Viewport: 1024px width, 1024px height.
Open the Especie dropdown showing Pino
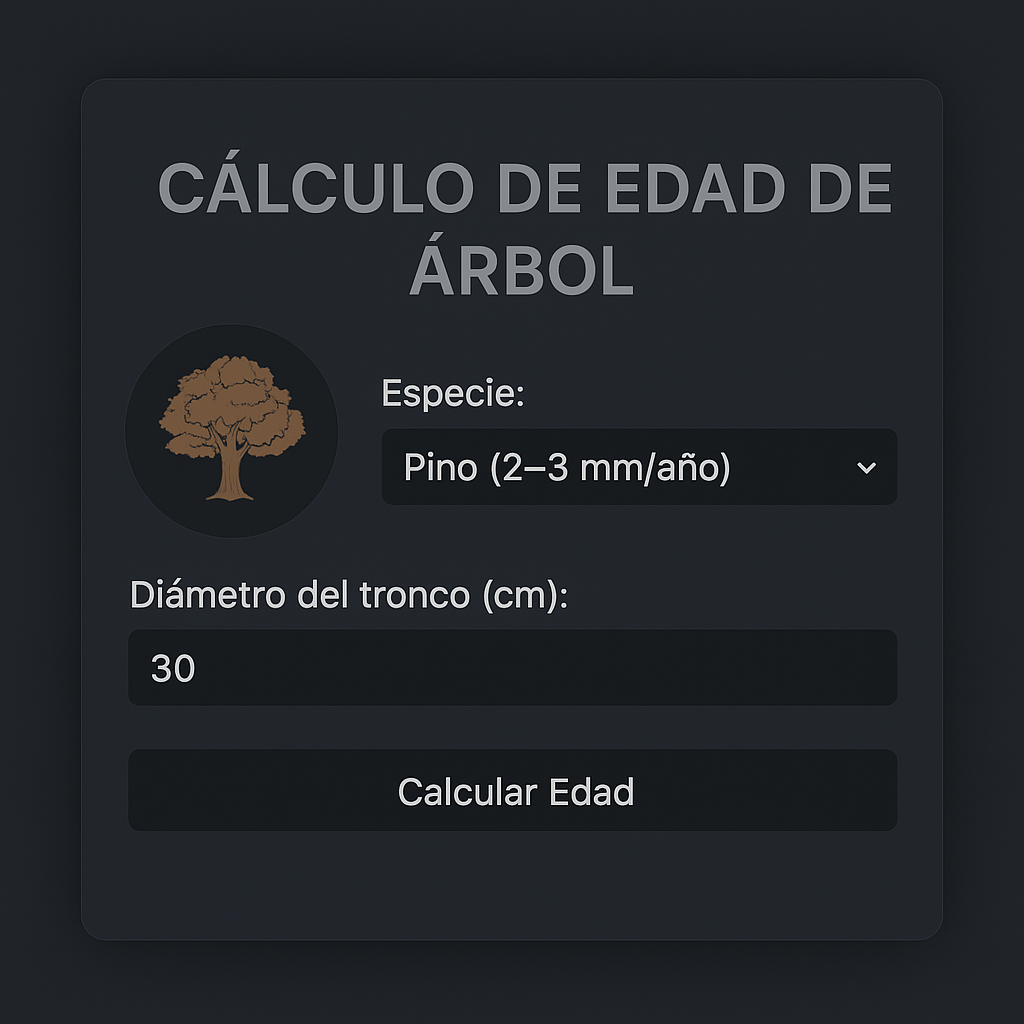(638, 467)
